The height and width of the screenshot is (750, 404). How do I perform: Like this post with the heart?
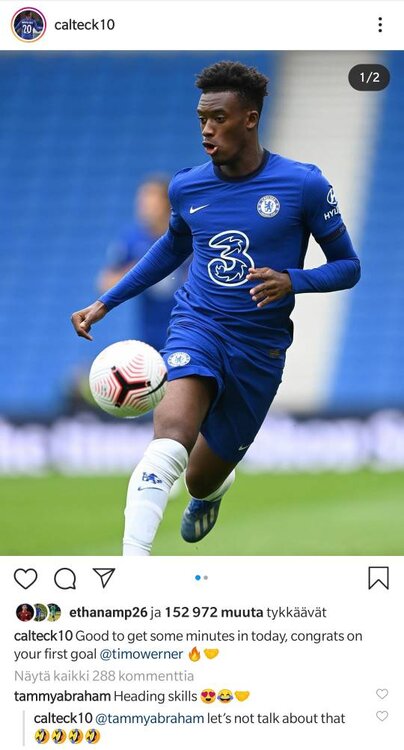[x=25, y=578]
